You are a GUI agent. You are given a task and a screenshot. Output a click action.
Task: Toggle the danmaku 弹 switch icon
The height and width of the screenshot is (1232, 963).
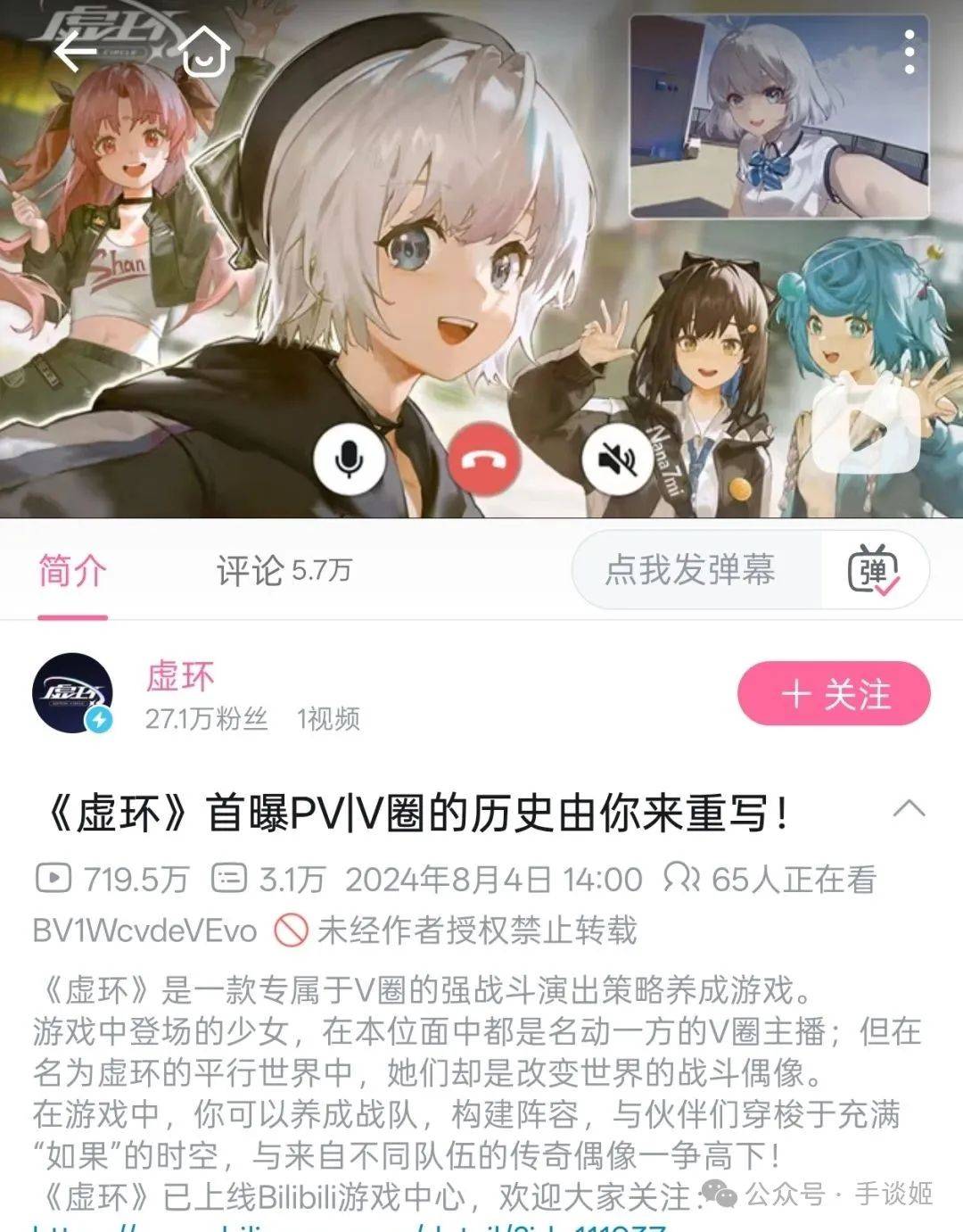pyautogui.click(x=873, y=570)
